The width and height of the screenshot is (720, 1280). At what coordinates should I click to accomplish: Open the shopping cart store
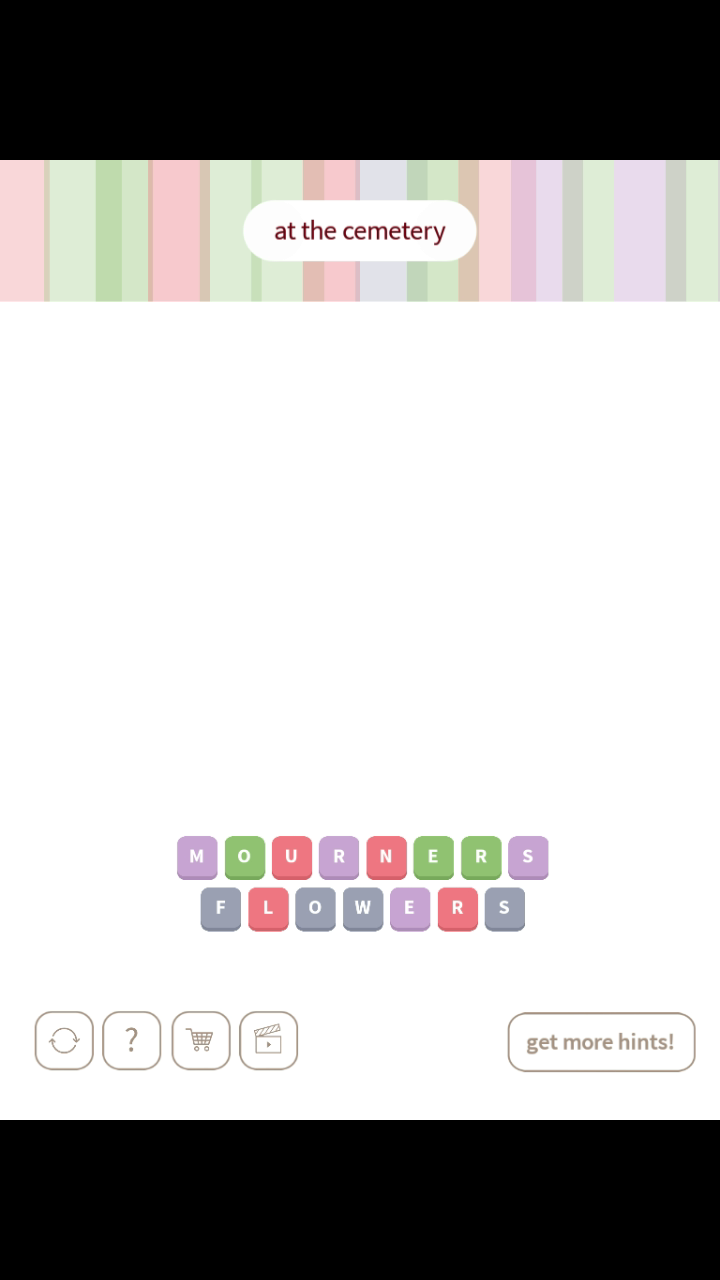200,1041
